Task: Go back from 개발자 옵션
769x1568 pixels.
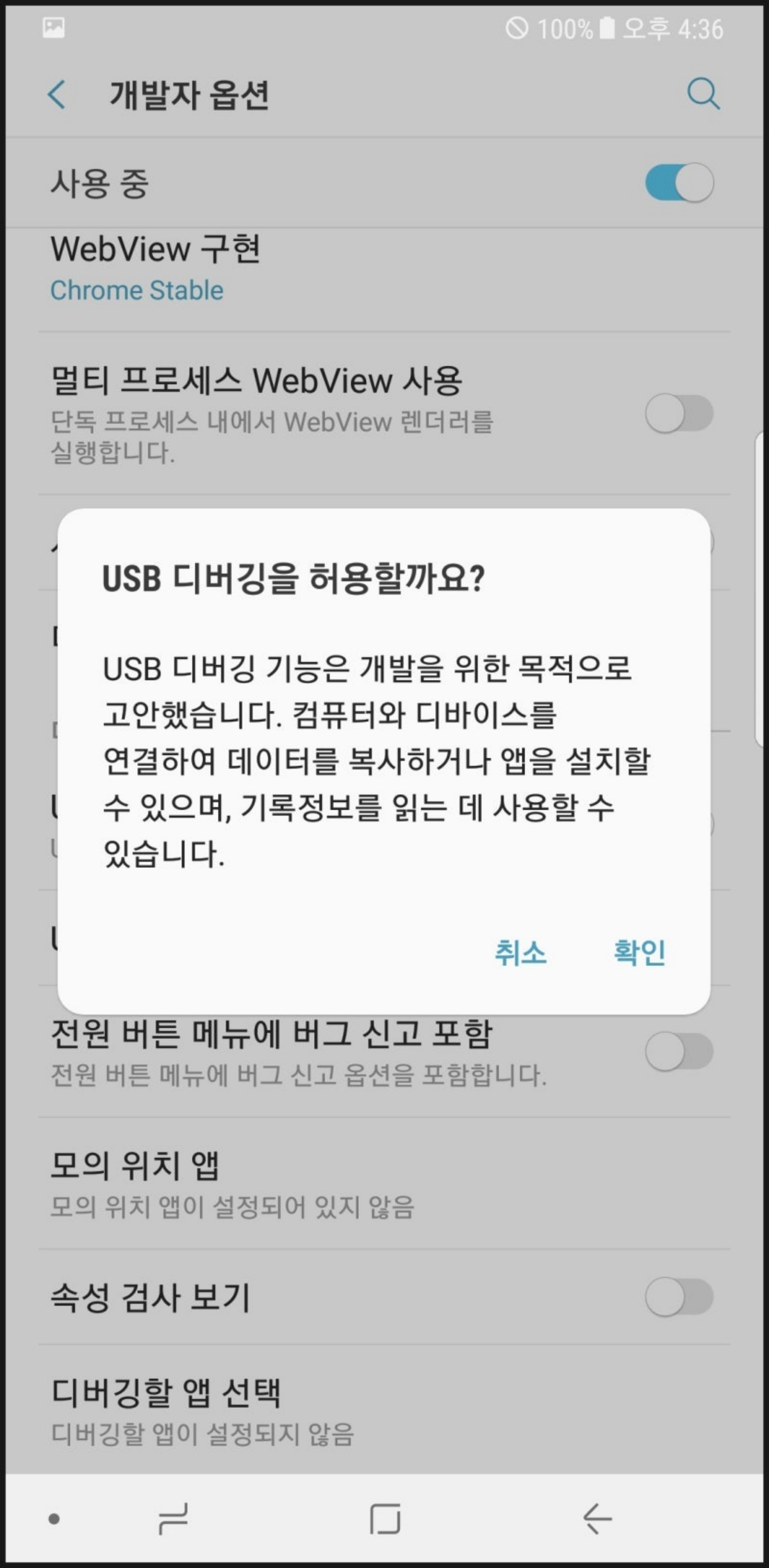Action: [57, 95]
